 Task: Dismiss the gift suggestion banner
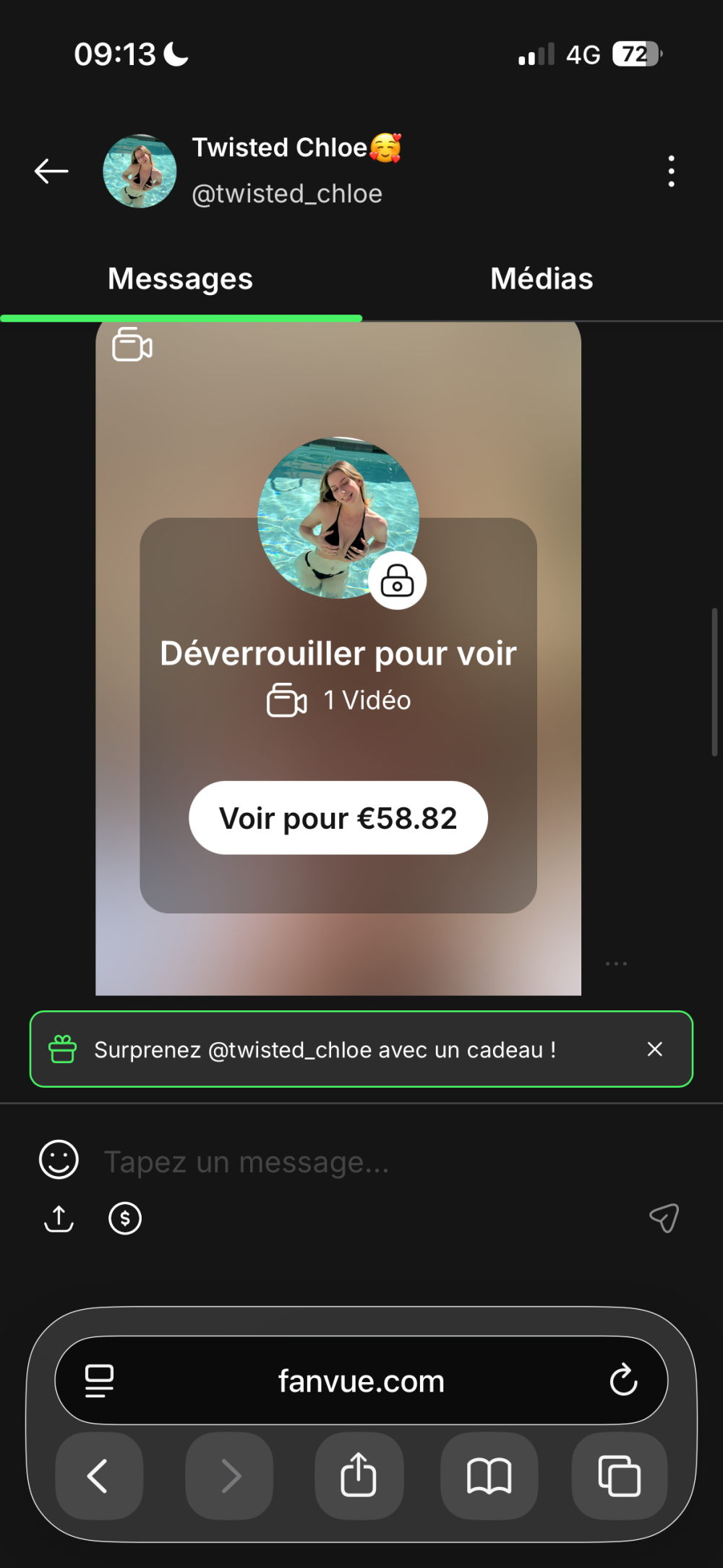[654, 1049]
